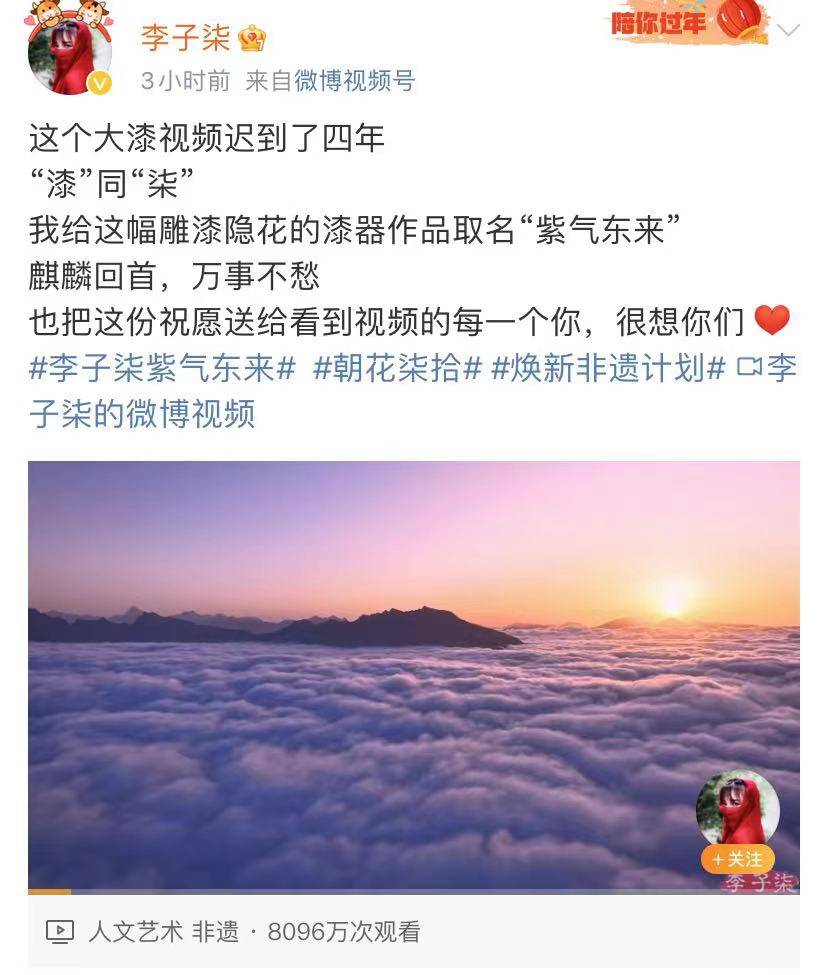This screenshot has height=975, width=828.
Task: Open the 人文艺术 非遗 video category
Action: click(163, 932)
